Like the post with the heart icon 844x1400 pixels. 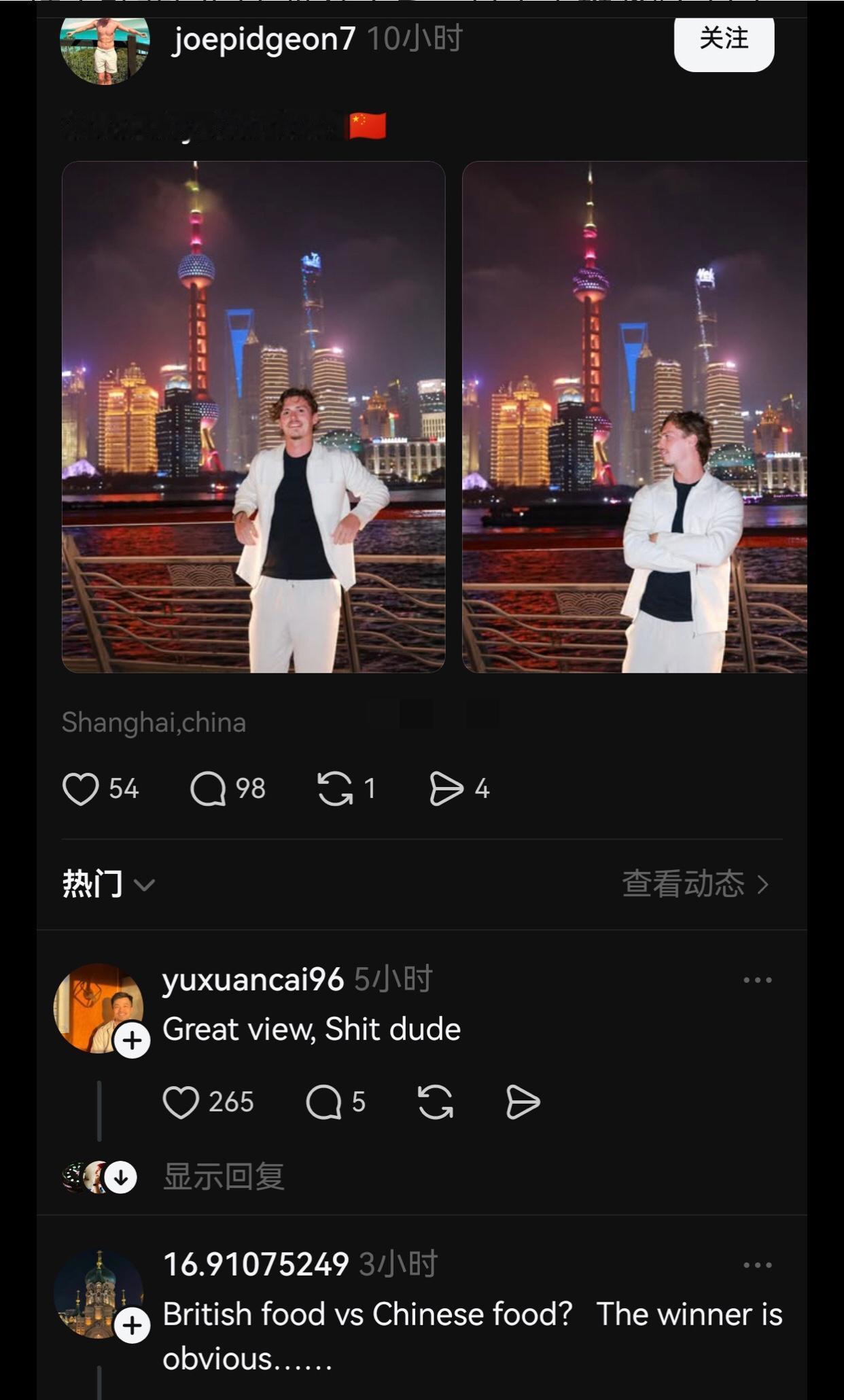[81, 788]
